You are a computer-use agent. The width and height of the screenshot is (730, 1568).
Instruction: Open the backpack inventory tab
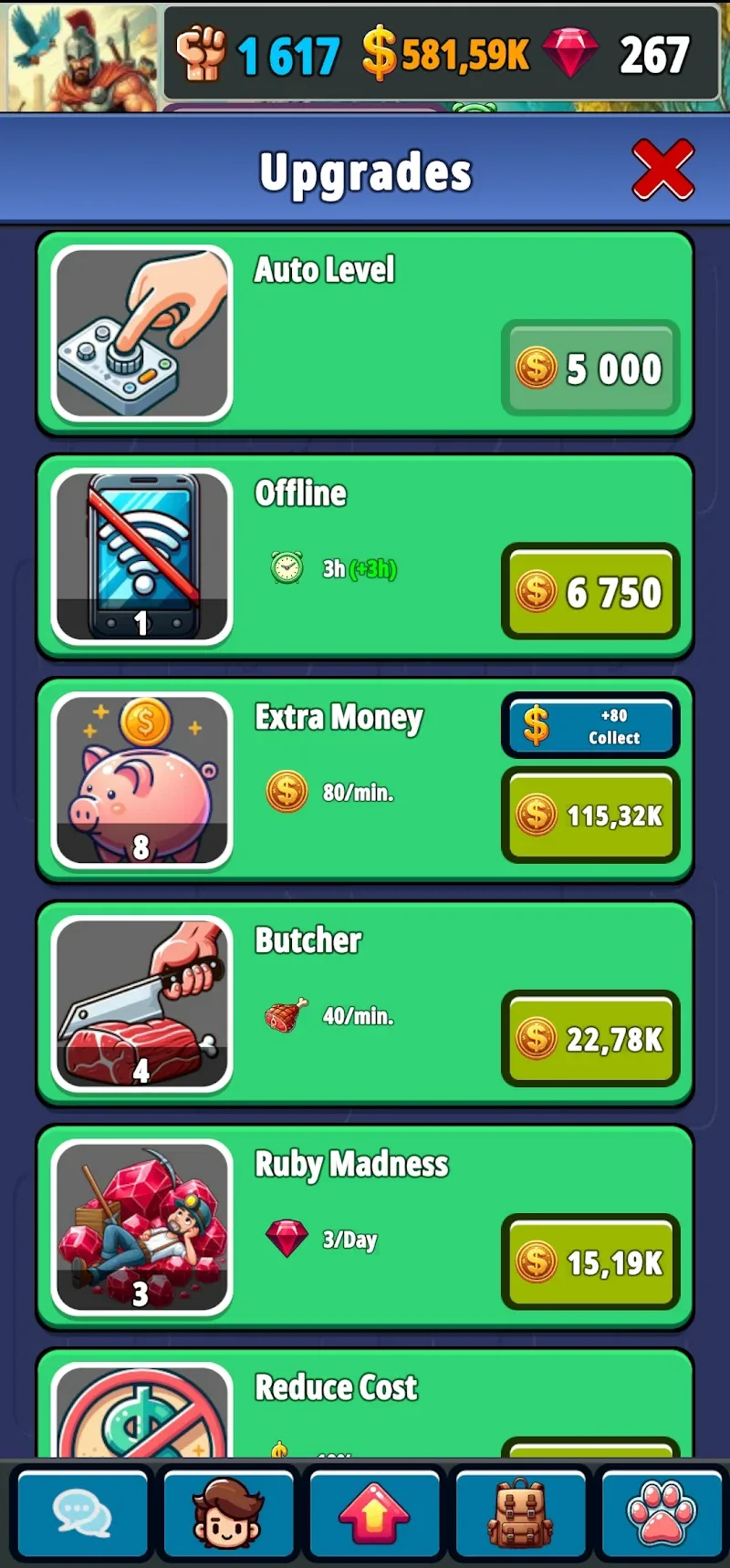pyautogui.click(x=519, y=1514)
